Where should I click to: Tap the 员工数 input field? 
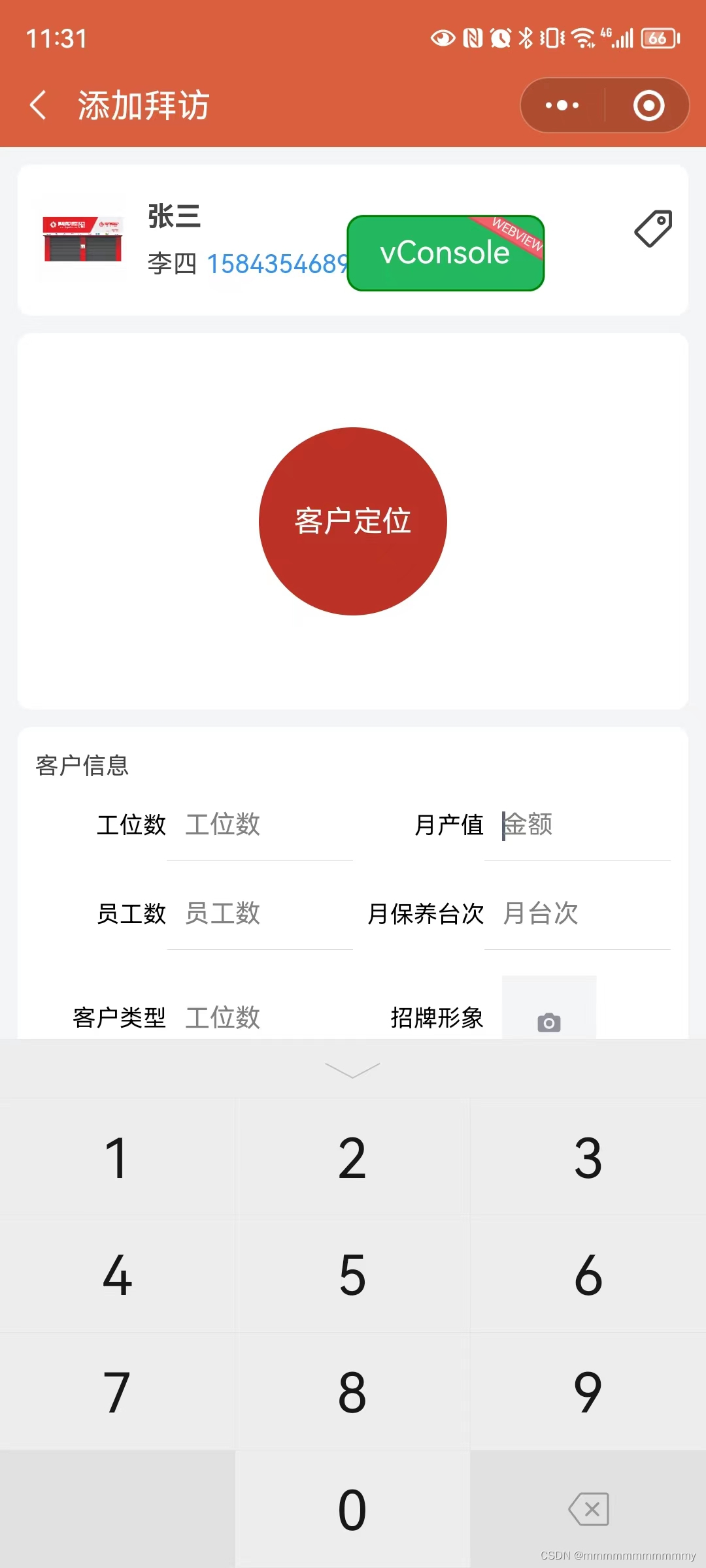tap(261, 913)
